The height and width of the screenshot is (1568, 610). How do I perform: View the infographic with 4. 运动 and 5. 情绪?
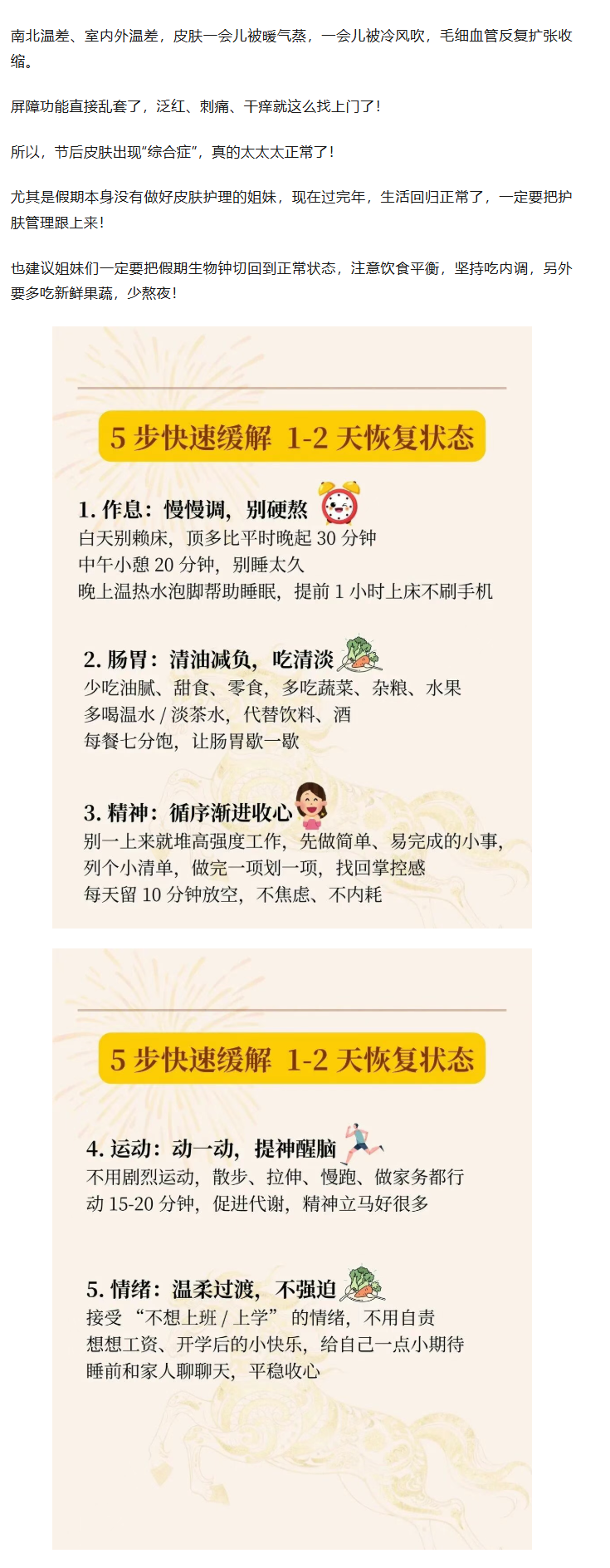click(x=291, y=1248)
